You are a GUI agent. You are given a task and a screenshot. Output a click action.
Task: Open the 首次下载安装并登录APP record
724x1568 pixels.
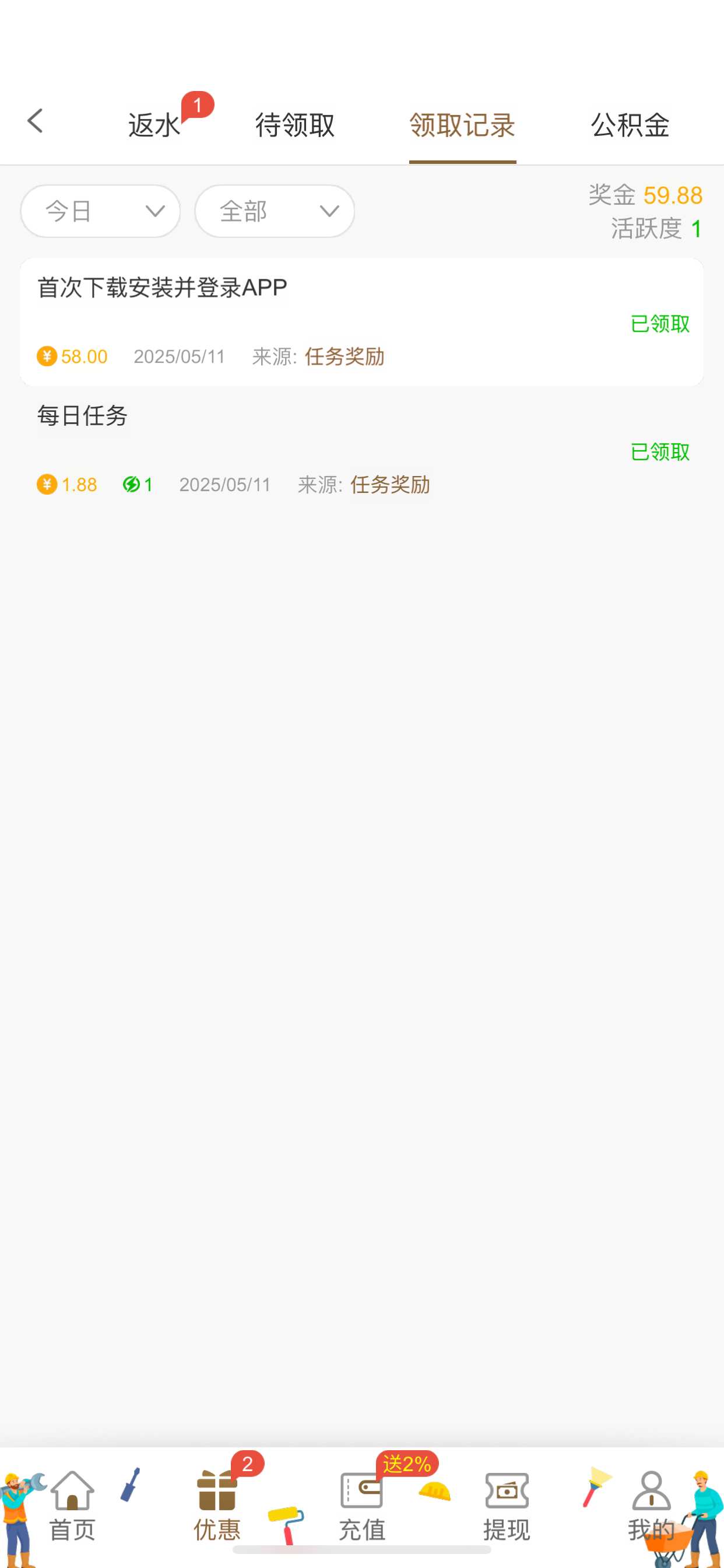(361, 321)
